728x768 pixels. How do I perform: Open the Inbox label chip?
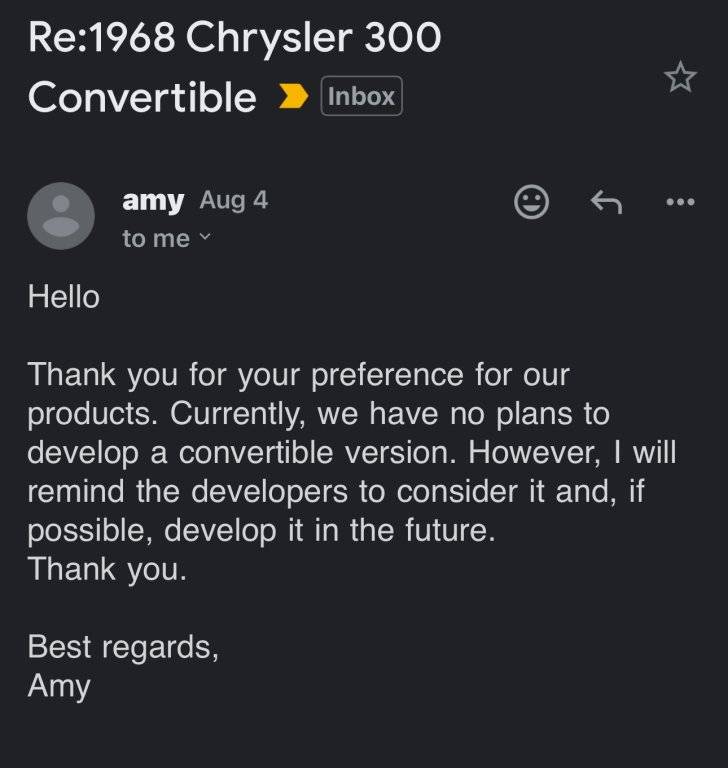[x=361, y=97]
